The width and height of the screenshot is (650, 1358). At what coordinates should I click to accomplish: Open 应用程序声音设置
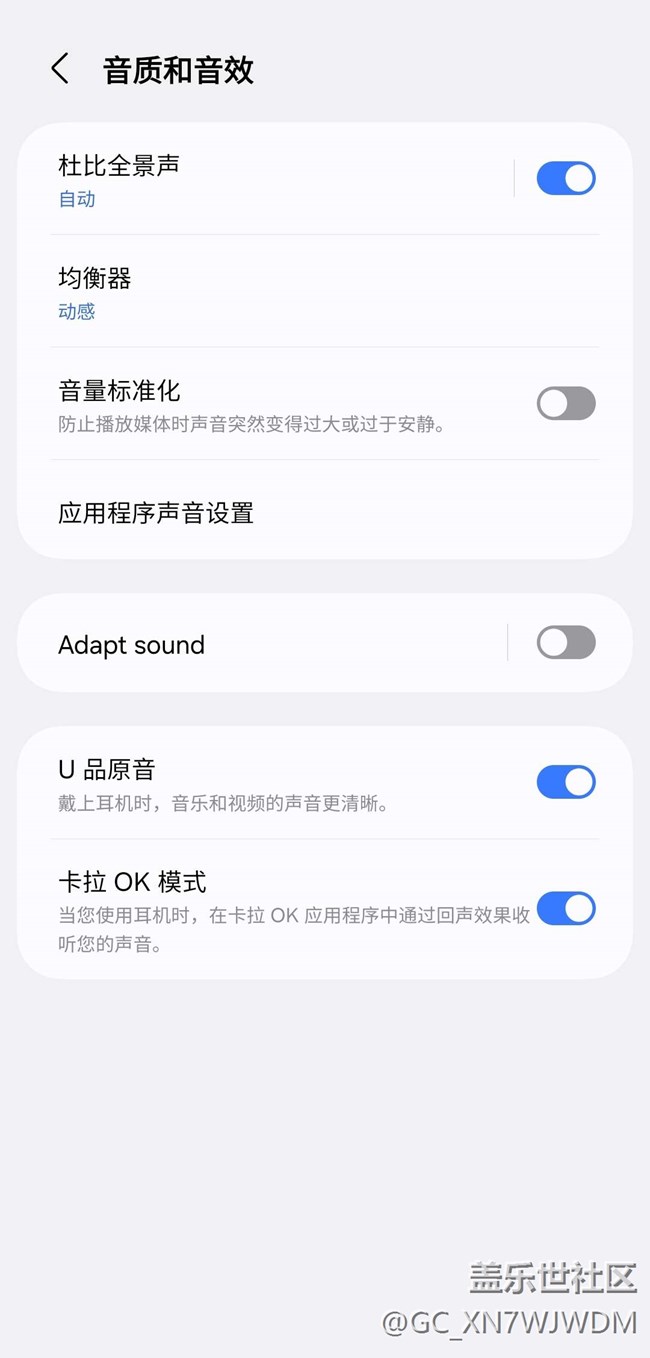[300, 513]
